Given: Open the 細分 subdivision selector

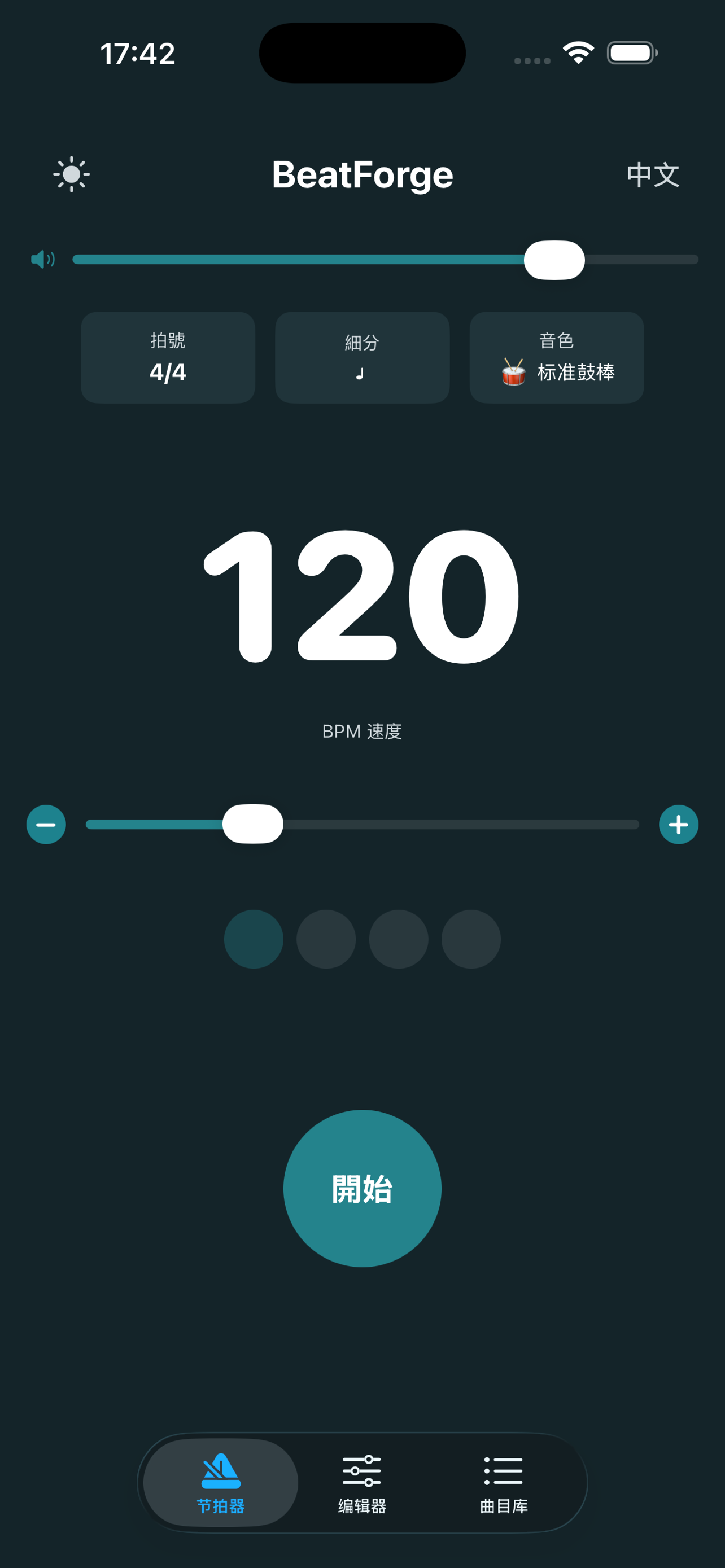Looking at the screenshot, I should coord(362,357).
